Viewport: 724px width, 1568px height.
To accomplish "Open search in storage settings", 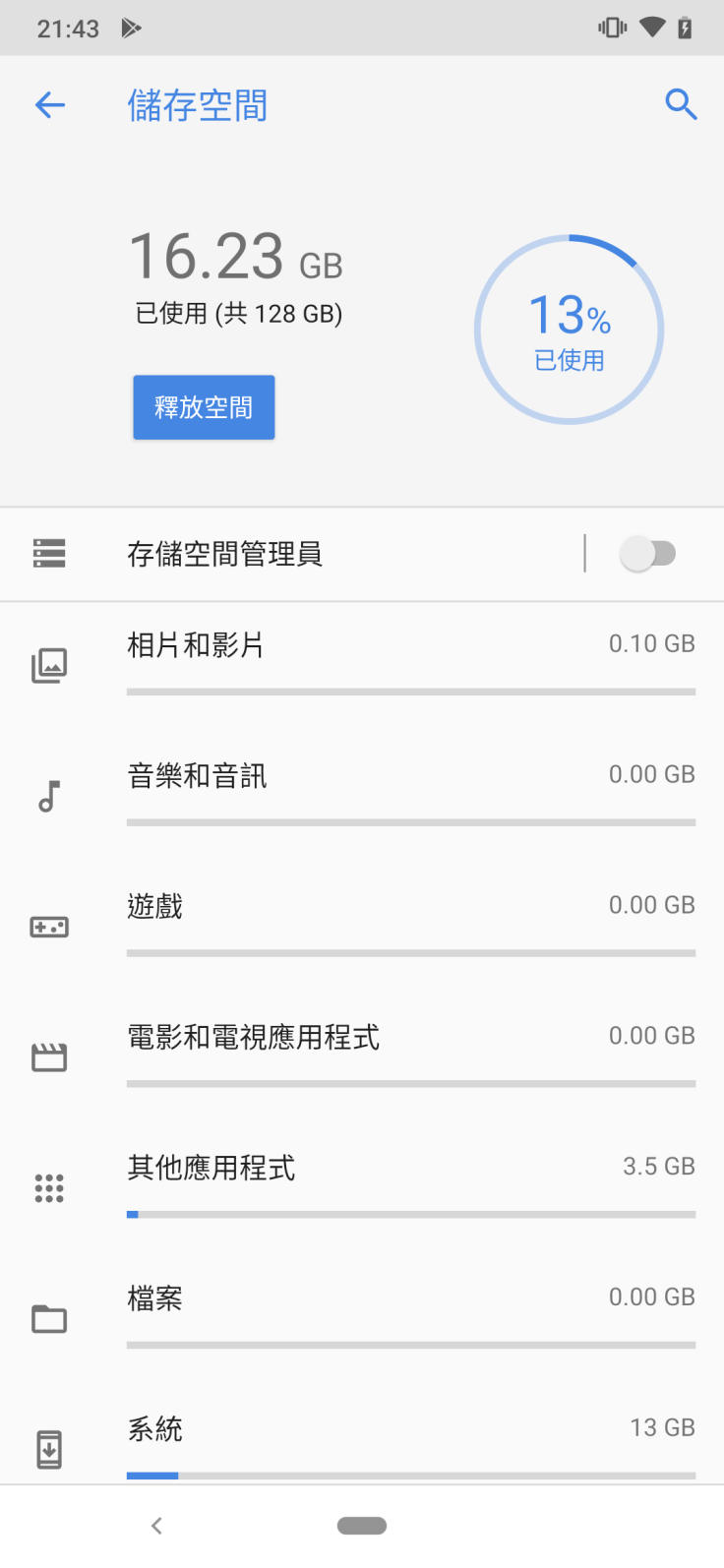I will [681, 104].
